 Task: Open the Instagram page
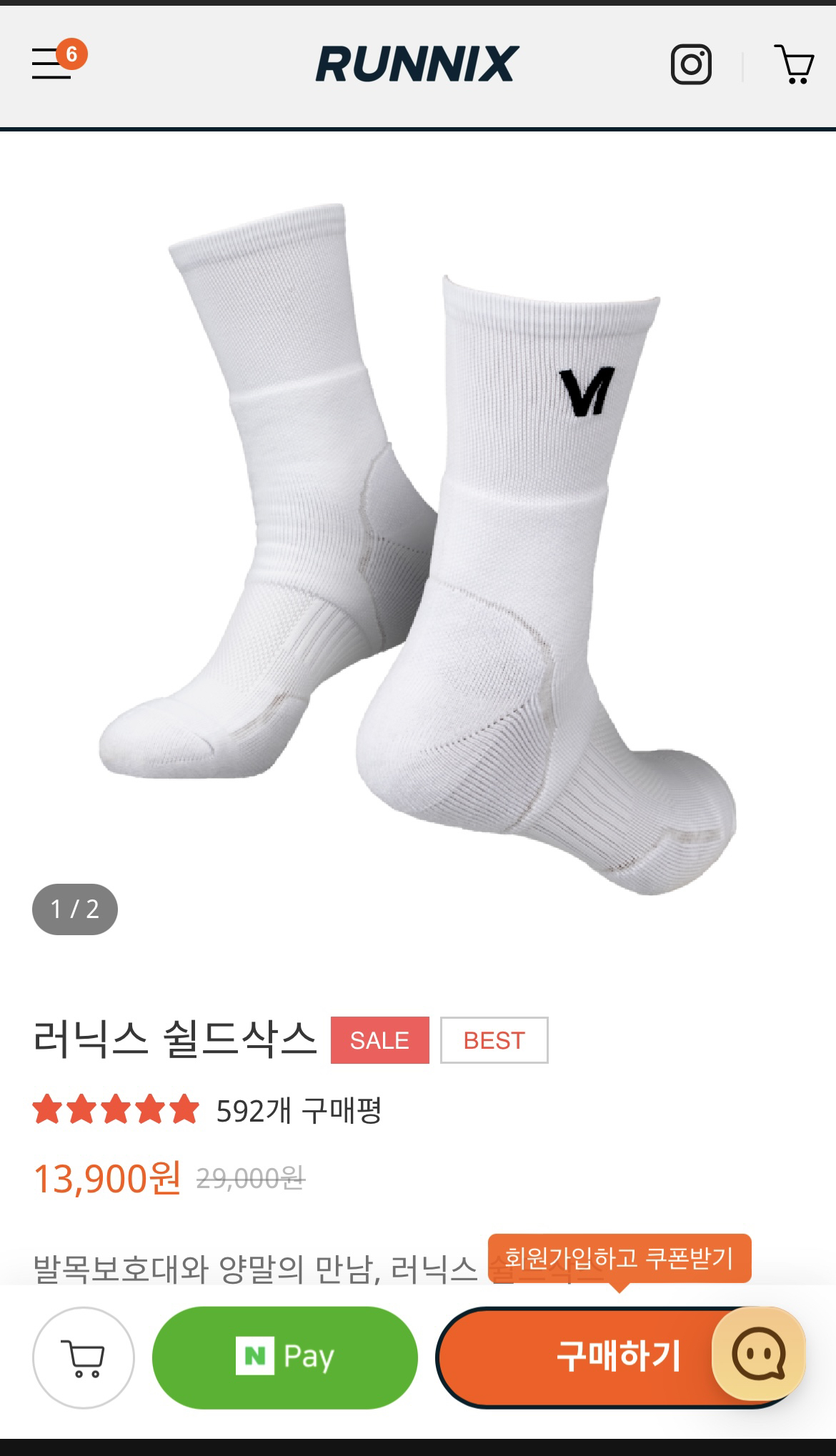690,65
